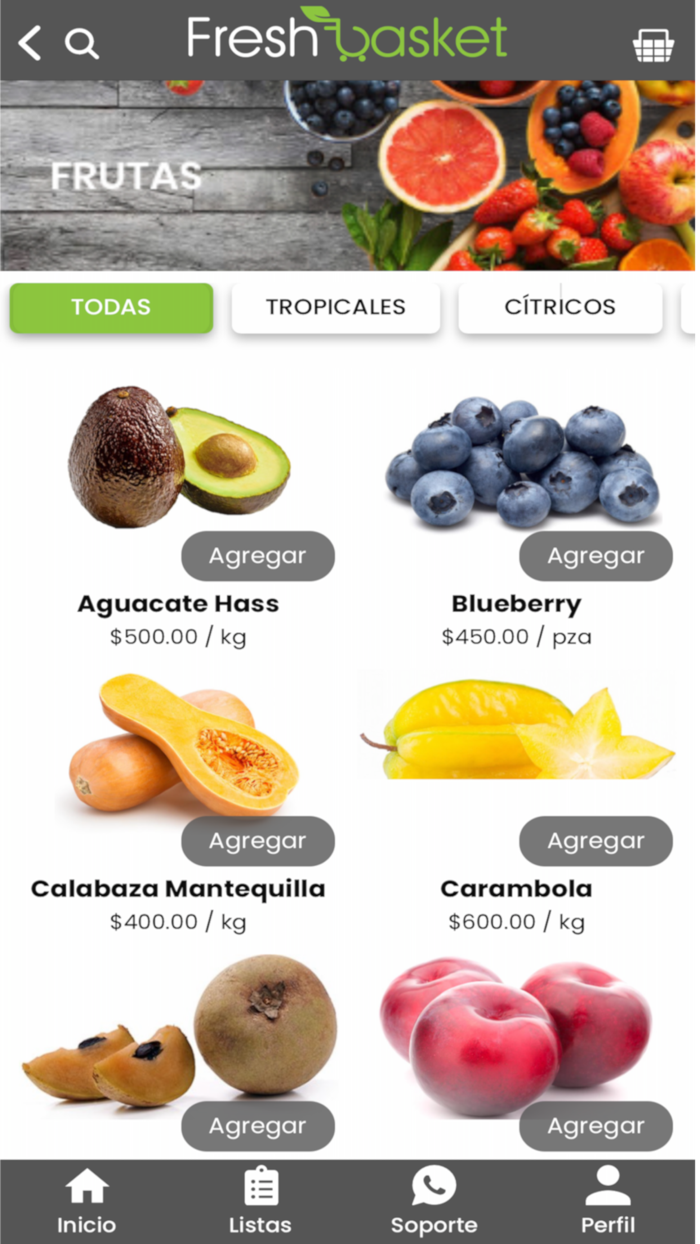Viewport: 700px width, 1244px height.
Task: Filter fruits by CÍTRICOS
Action: pyautogui.click(x=559, y=307)
